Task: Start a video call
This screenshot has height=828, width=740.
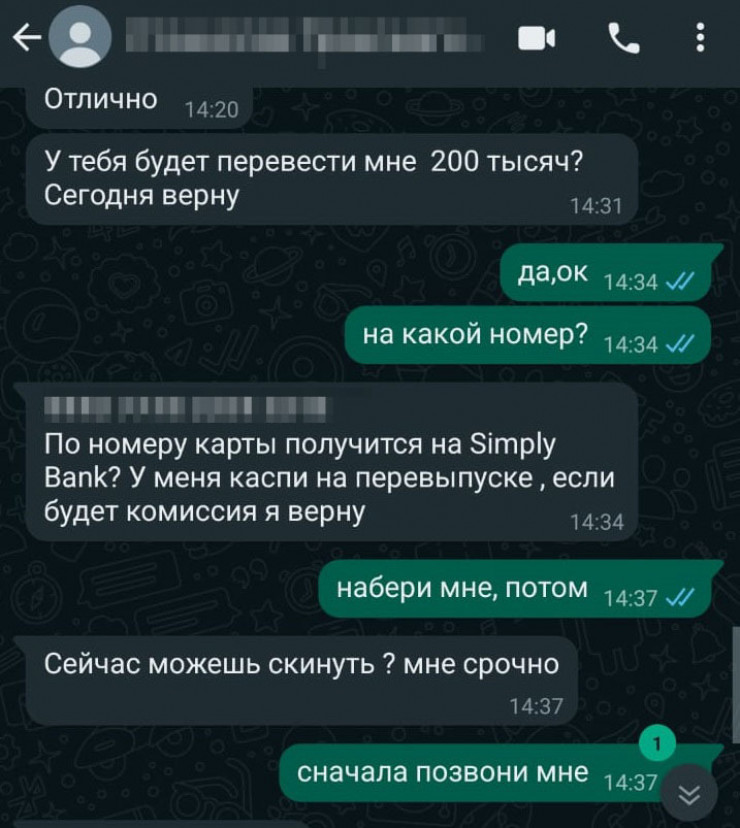Action: [x=536, y=40]
